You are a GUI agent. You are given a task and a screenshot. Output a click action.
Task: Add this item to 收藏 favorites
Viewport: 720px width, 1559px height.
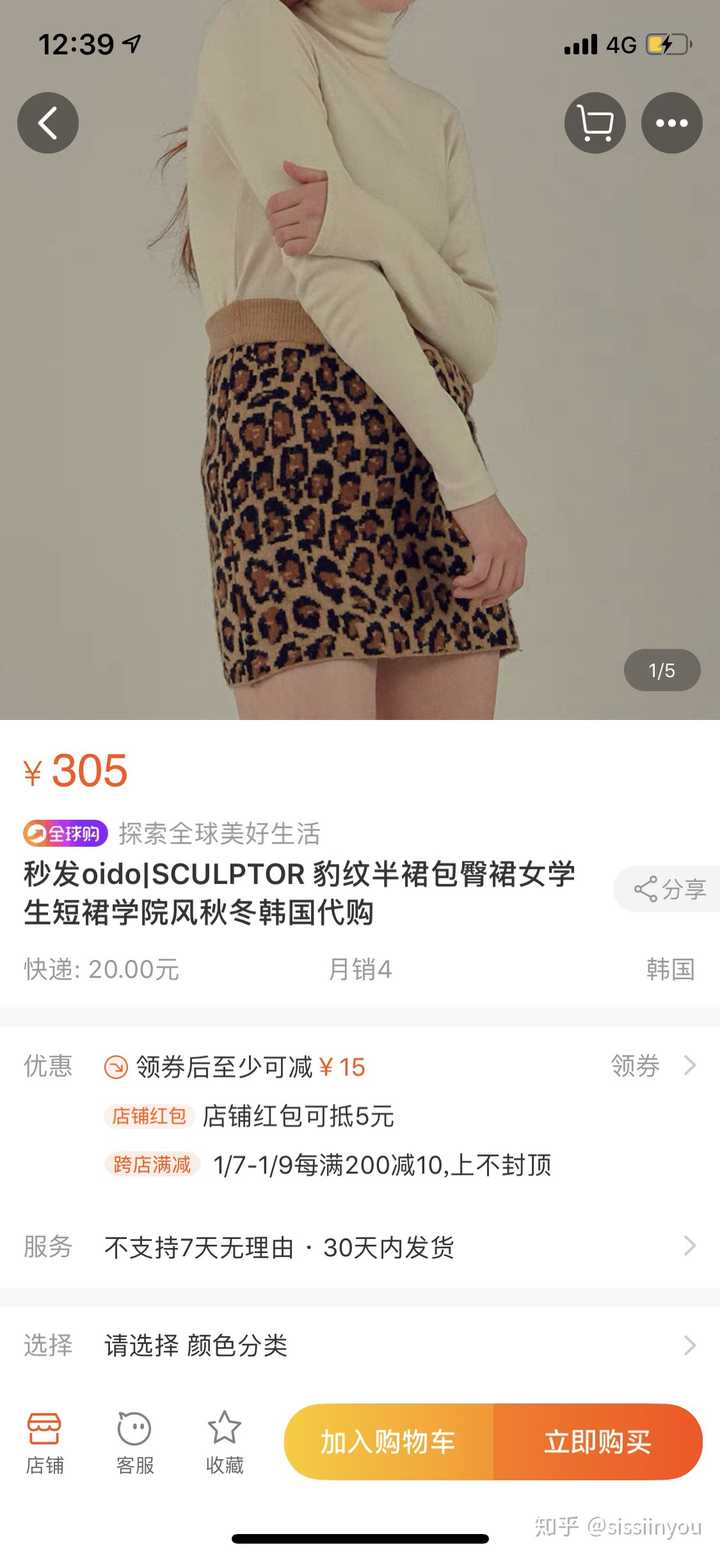coord(224,1443)
